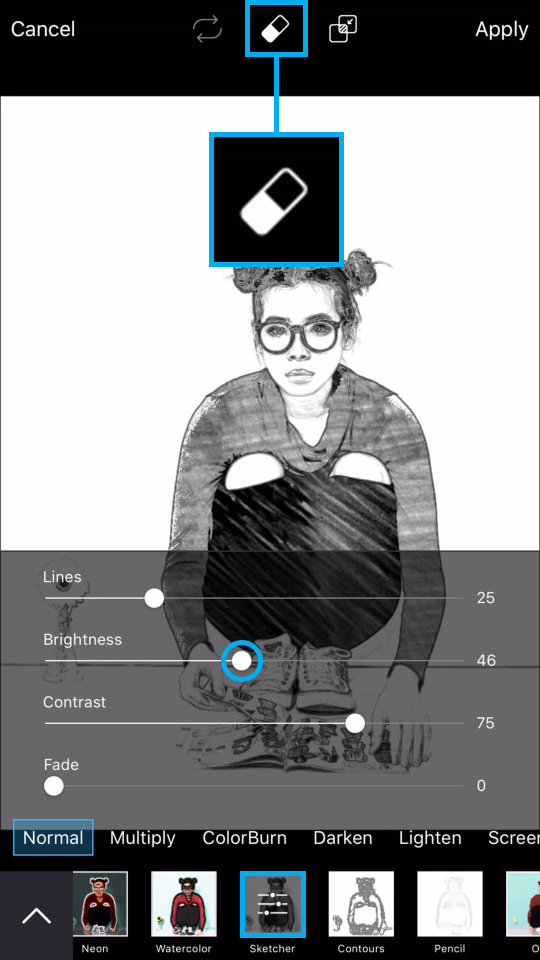The image size is (540, 960).
Task: Tap the swap arrows icon
Action: tap(208, 29)
